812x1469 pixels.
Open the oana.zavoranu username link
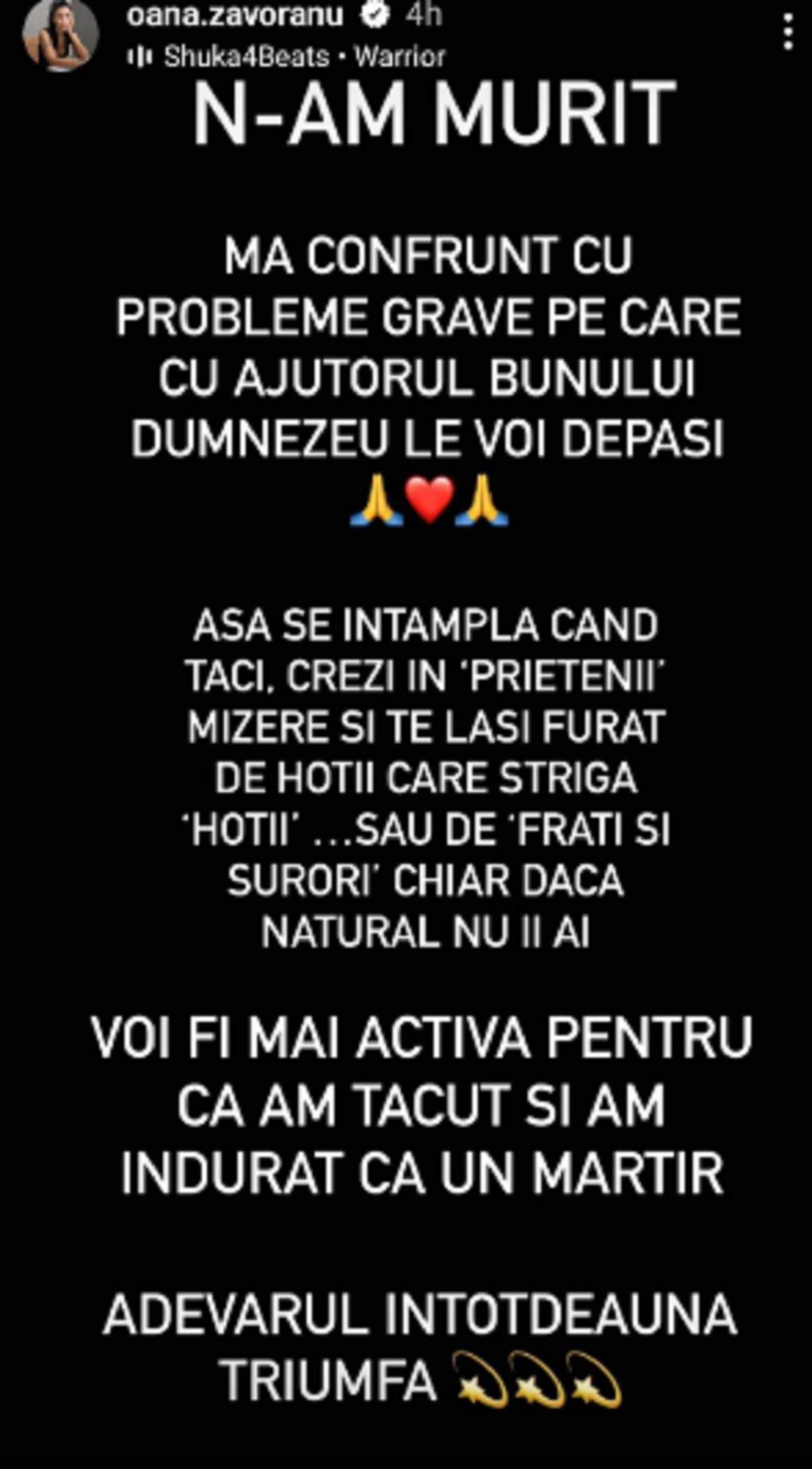(x=235, y=15)
